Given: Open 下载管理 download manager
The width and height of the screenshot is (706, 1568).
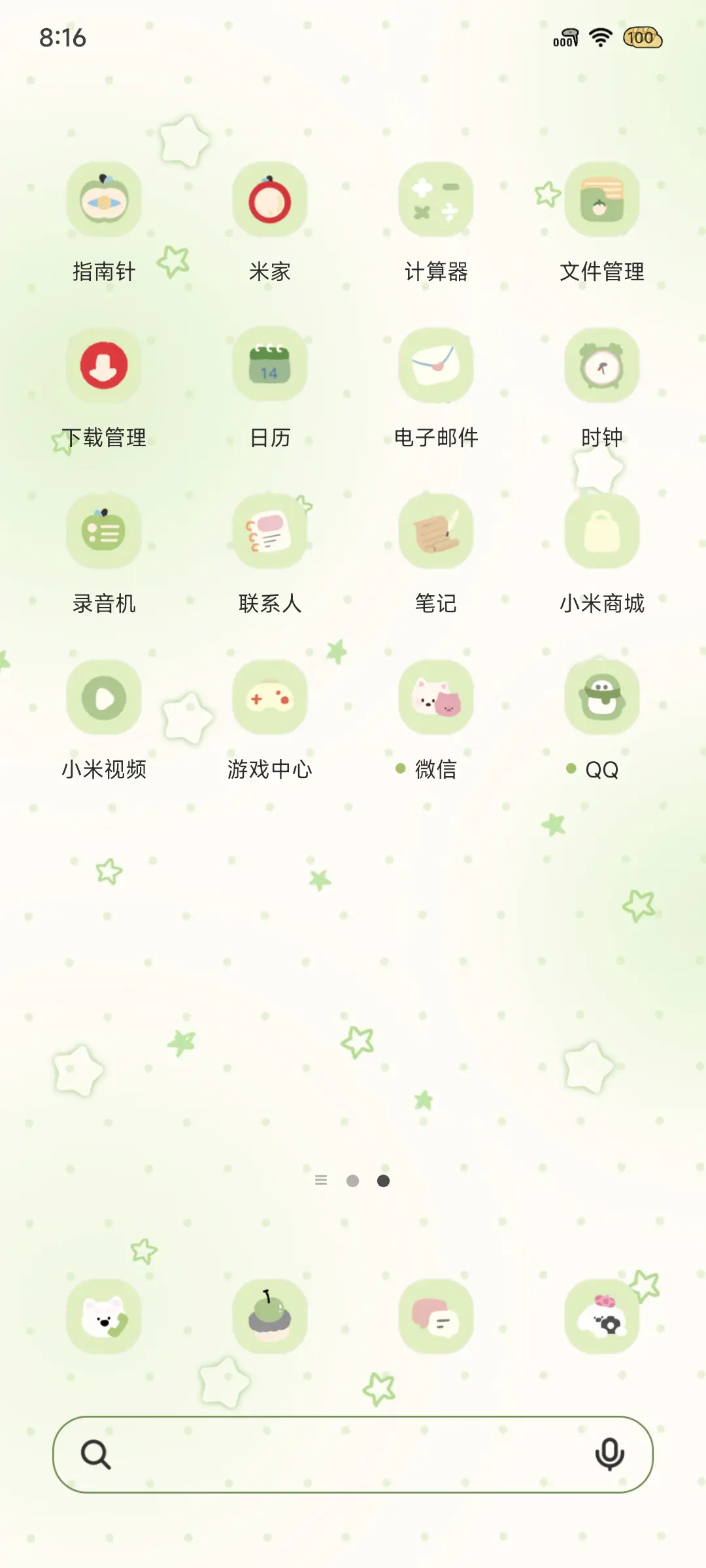Looking at the screenshot, I should point(103,365).
